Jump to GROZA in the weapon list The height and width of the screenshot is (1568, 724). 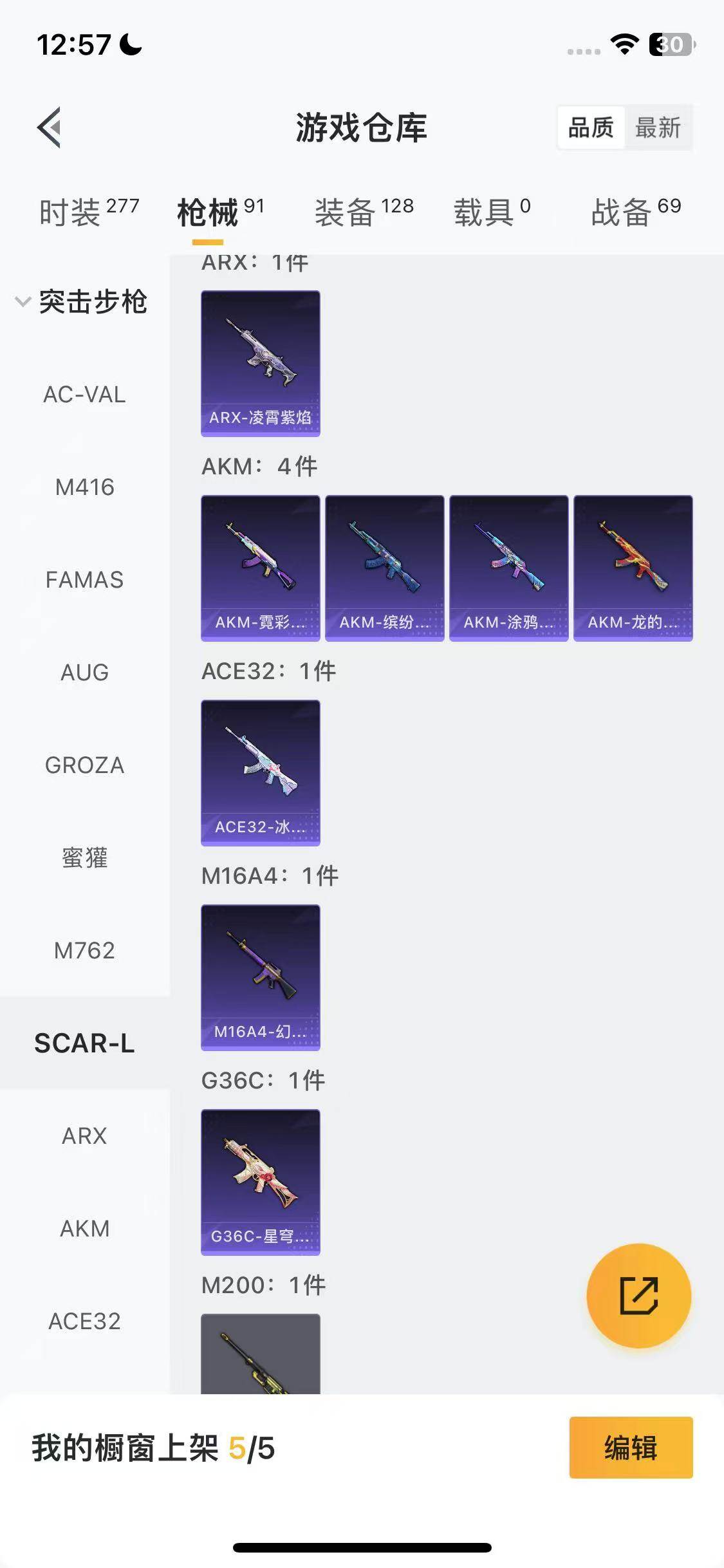85,765
